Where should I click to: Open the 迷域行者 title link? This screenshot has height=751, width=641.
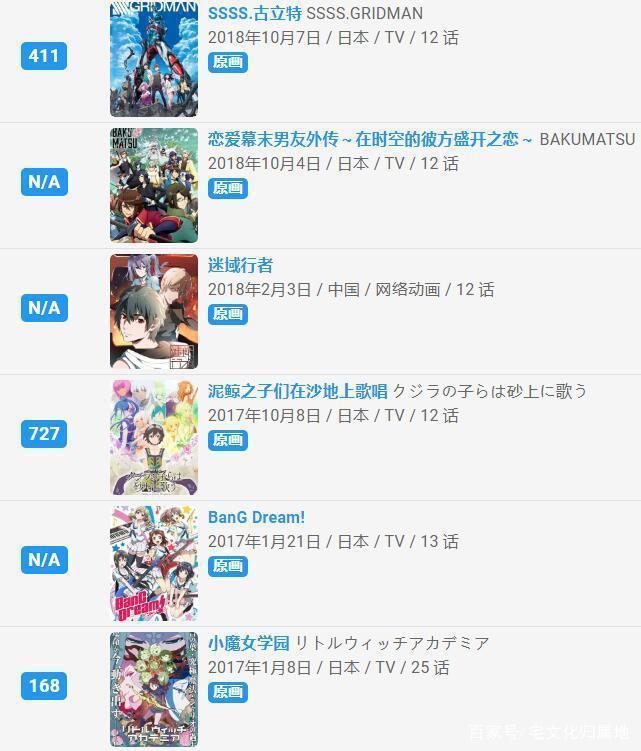pos(240,265)
